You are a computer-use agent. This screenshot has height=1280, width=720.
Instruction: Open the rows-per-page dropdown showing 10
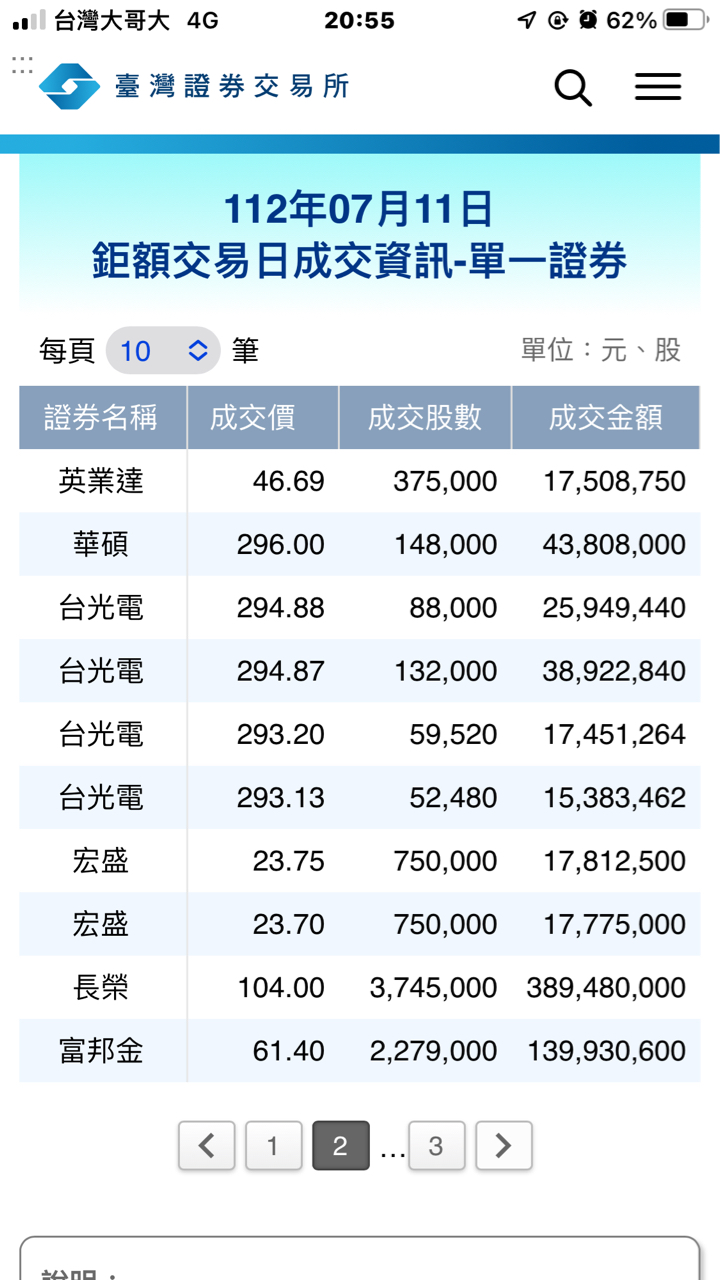pos(163,351)
